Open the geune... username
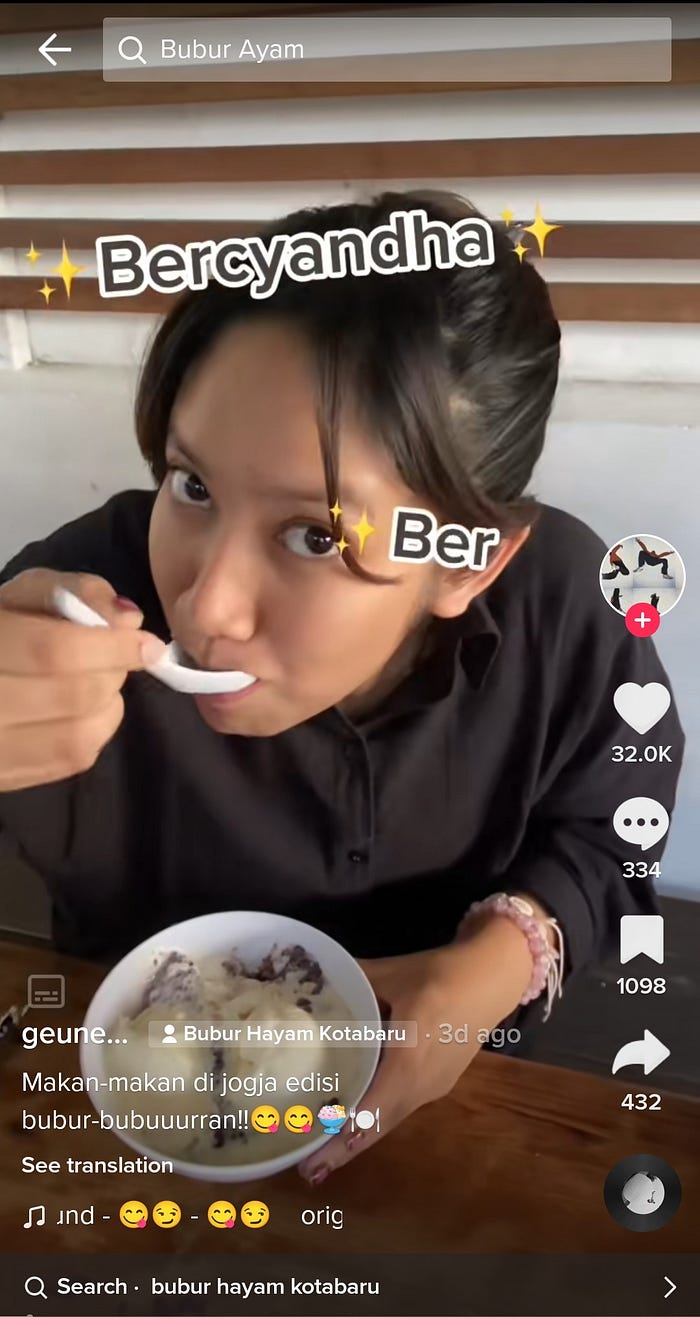Image resolution: width=700 pixels, height=1317 pixels. (75, 1034)
